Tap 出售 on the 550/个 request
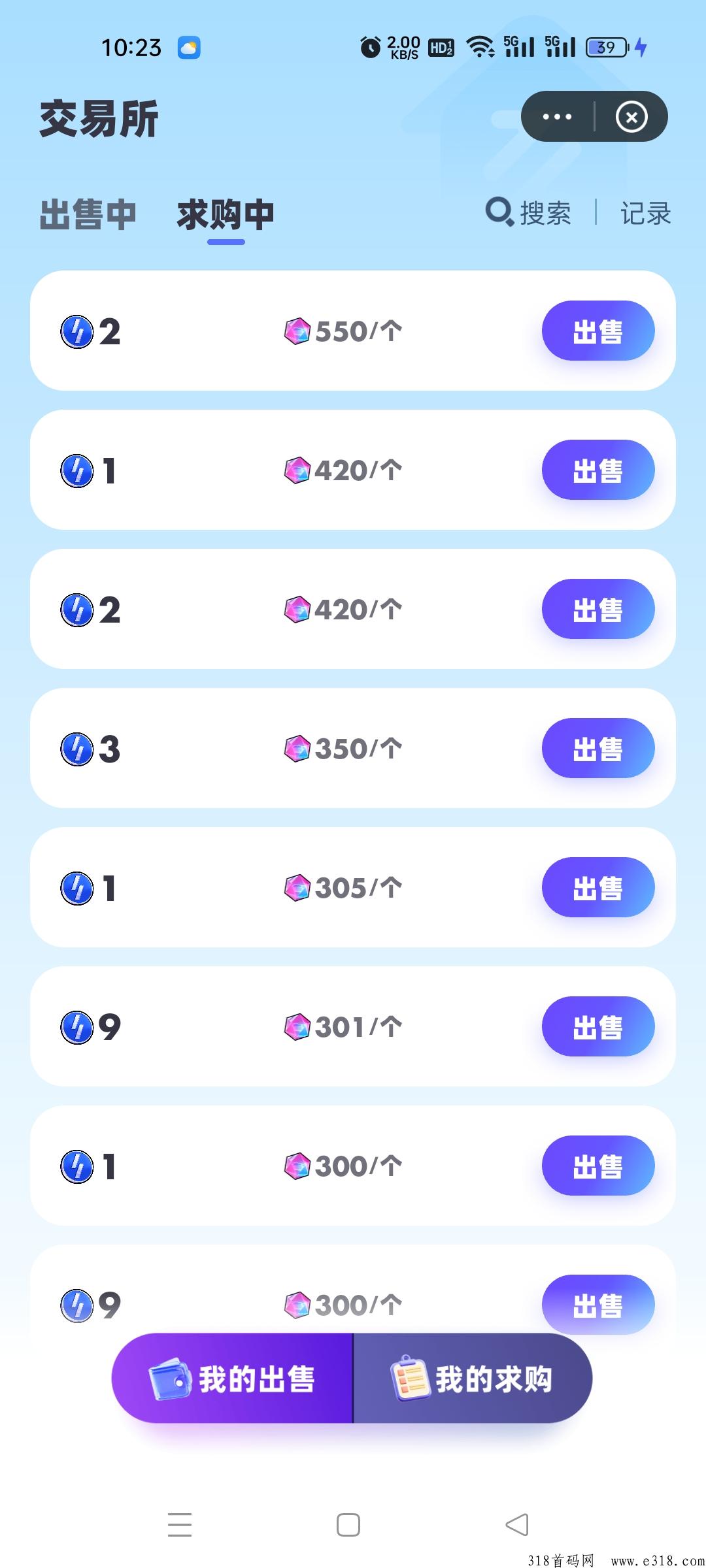Viewport: 706px width, 1568px height. pyautogui.click(x=598, y=331)
